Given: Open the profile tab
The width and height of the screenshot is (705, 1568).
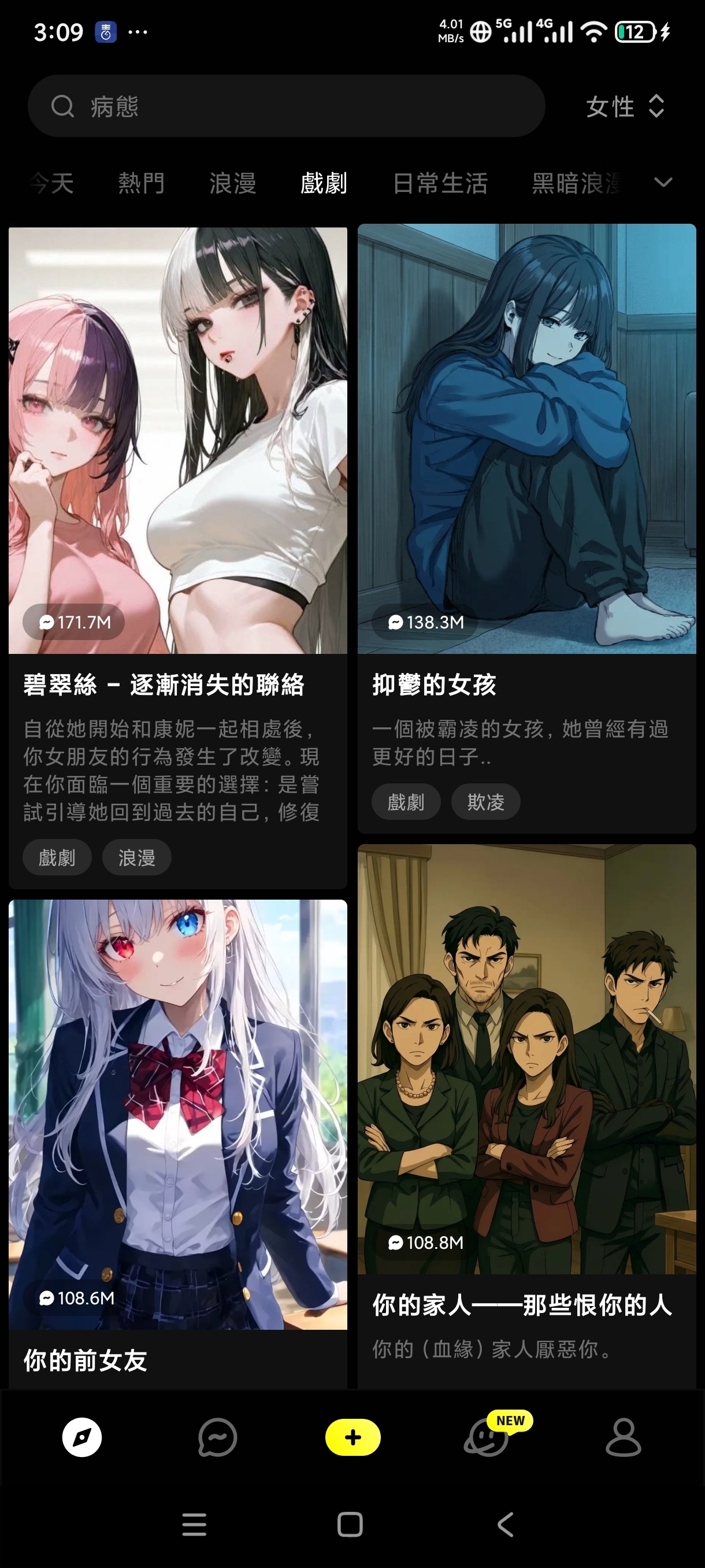Looking at the screenshot, I should [x=624, y=1437].
